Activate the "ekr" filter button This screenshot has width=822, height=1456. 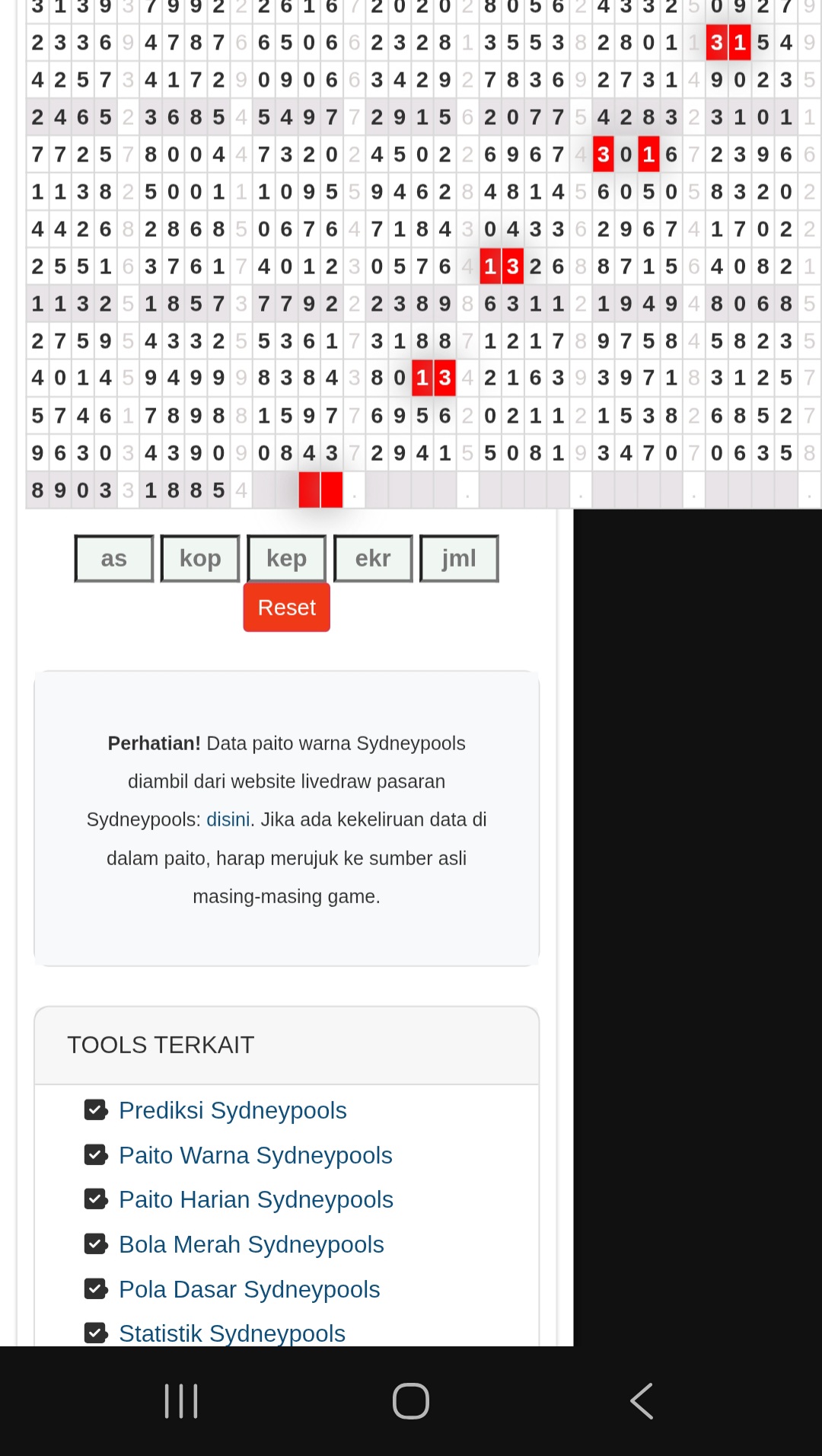coord(373,558)
